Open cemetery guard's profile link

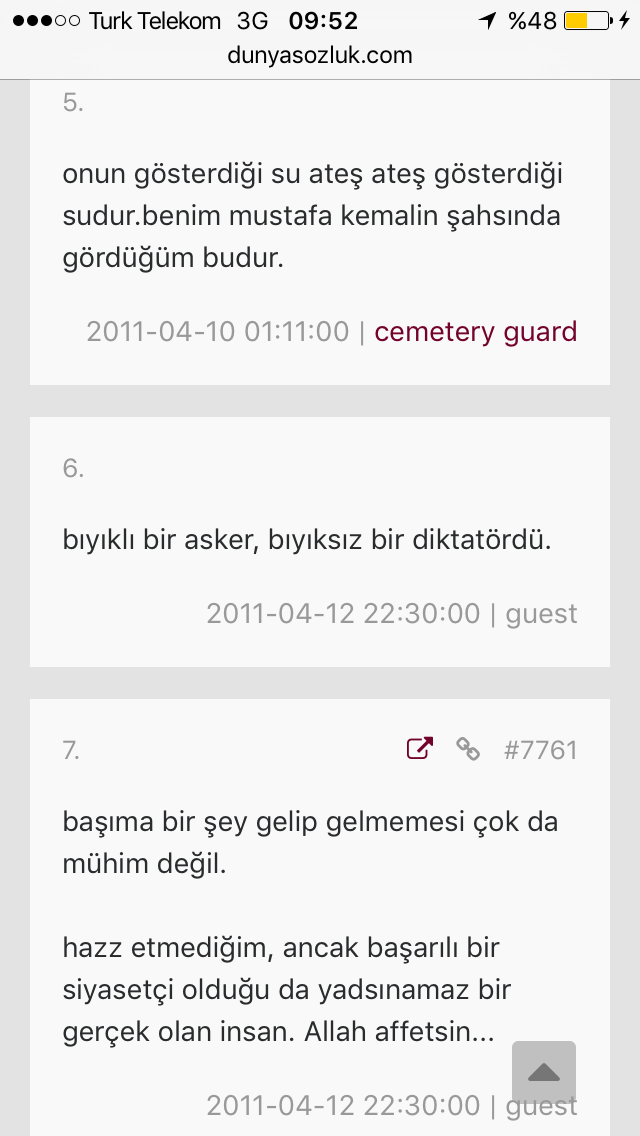coord(475,331)
